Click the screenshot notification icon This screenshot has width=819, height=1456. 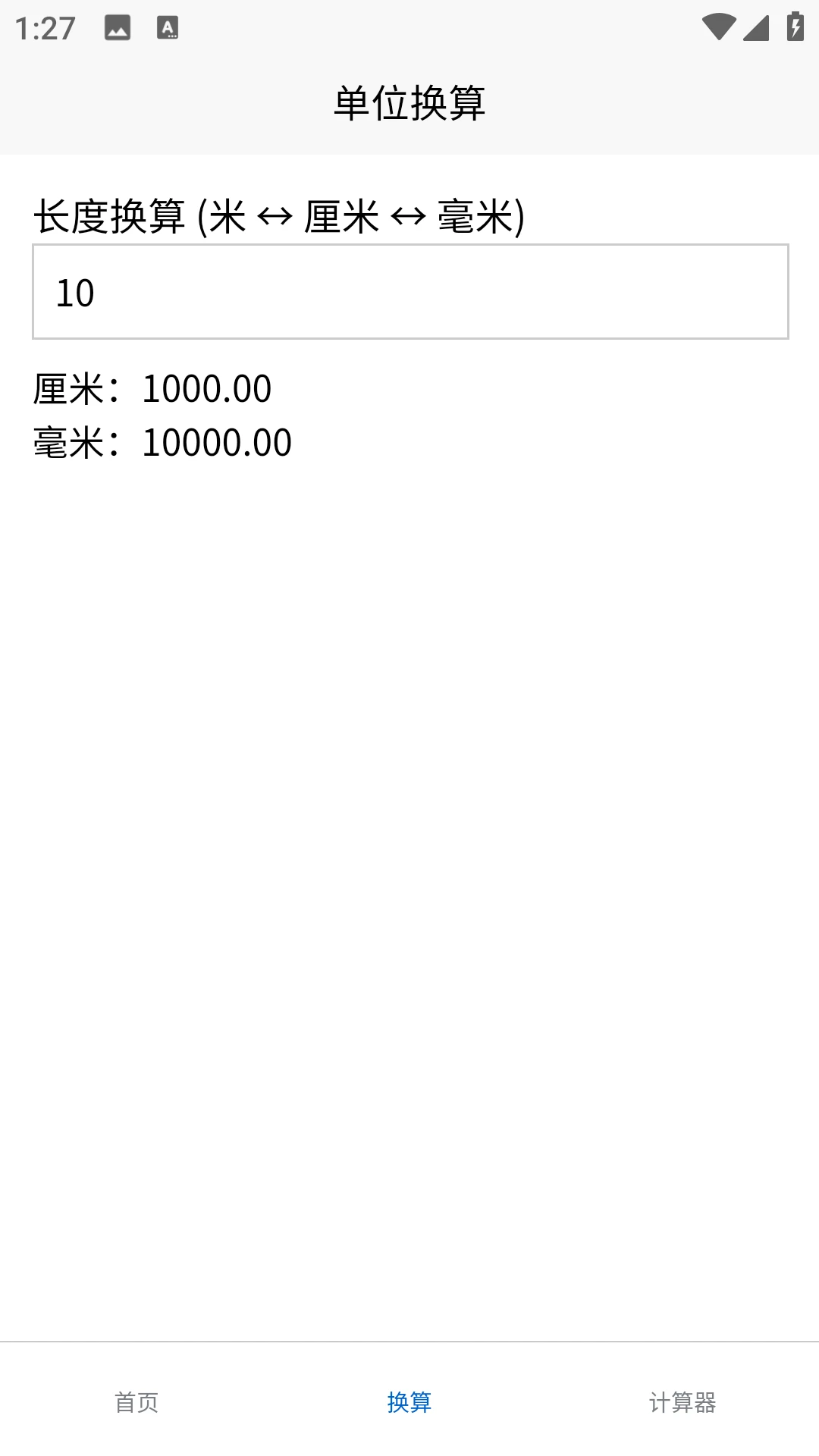pos(118,29)
